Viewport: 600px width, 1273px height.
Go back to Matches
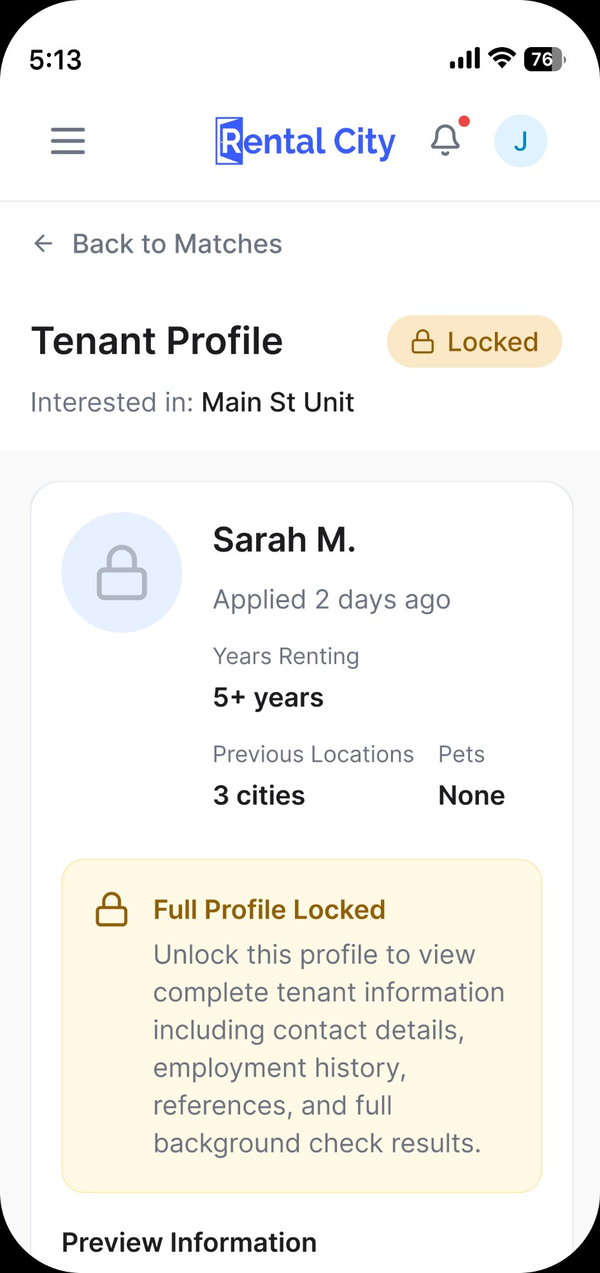(158, 244)
